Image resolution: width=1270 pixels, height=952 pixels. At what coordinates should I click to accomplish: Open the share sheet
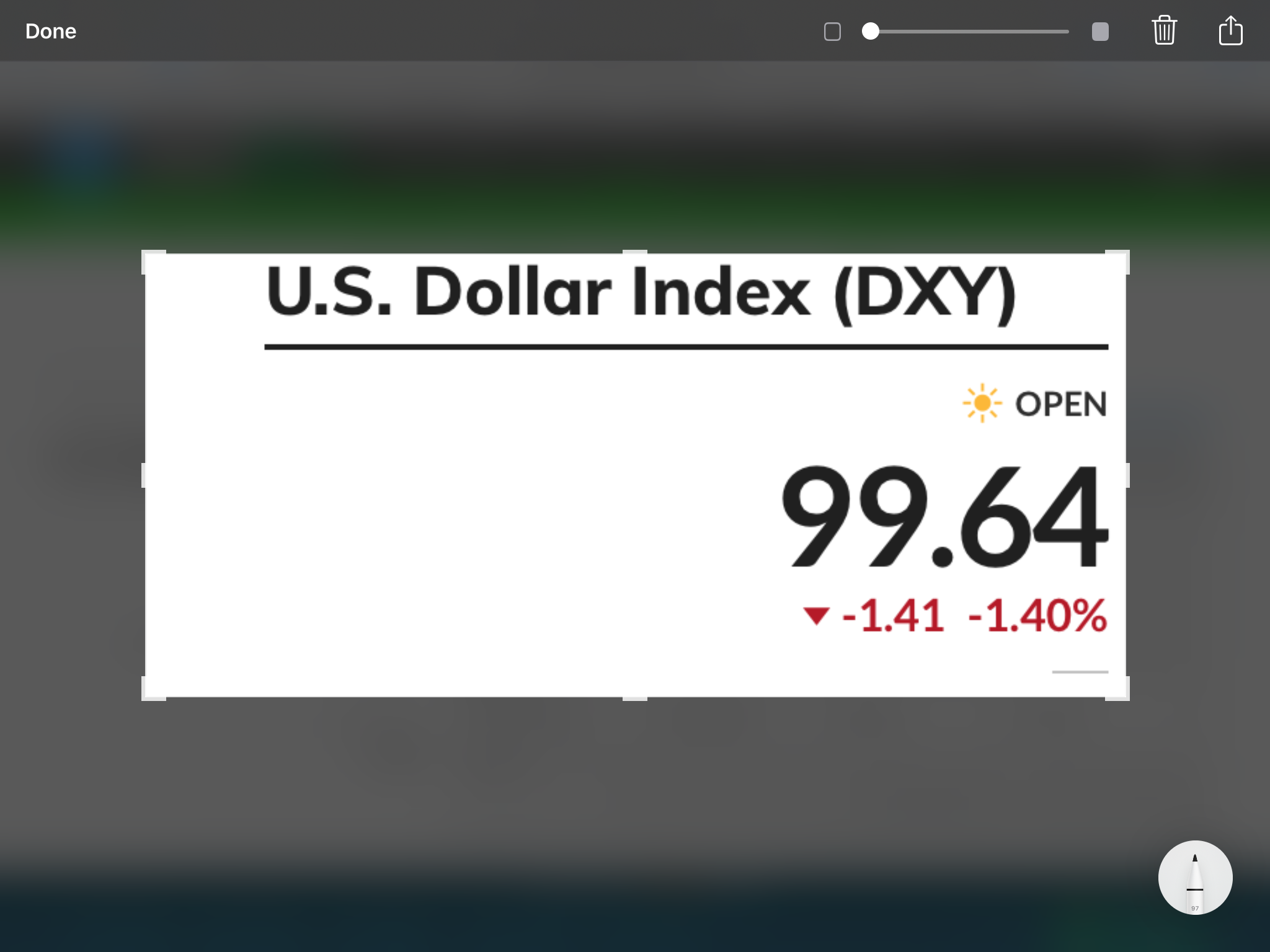(1230, 30)
